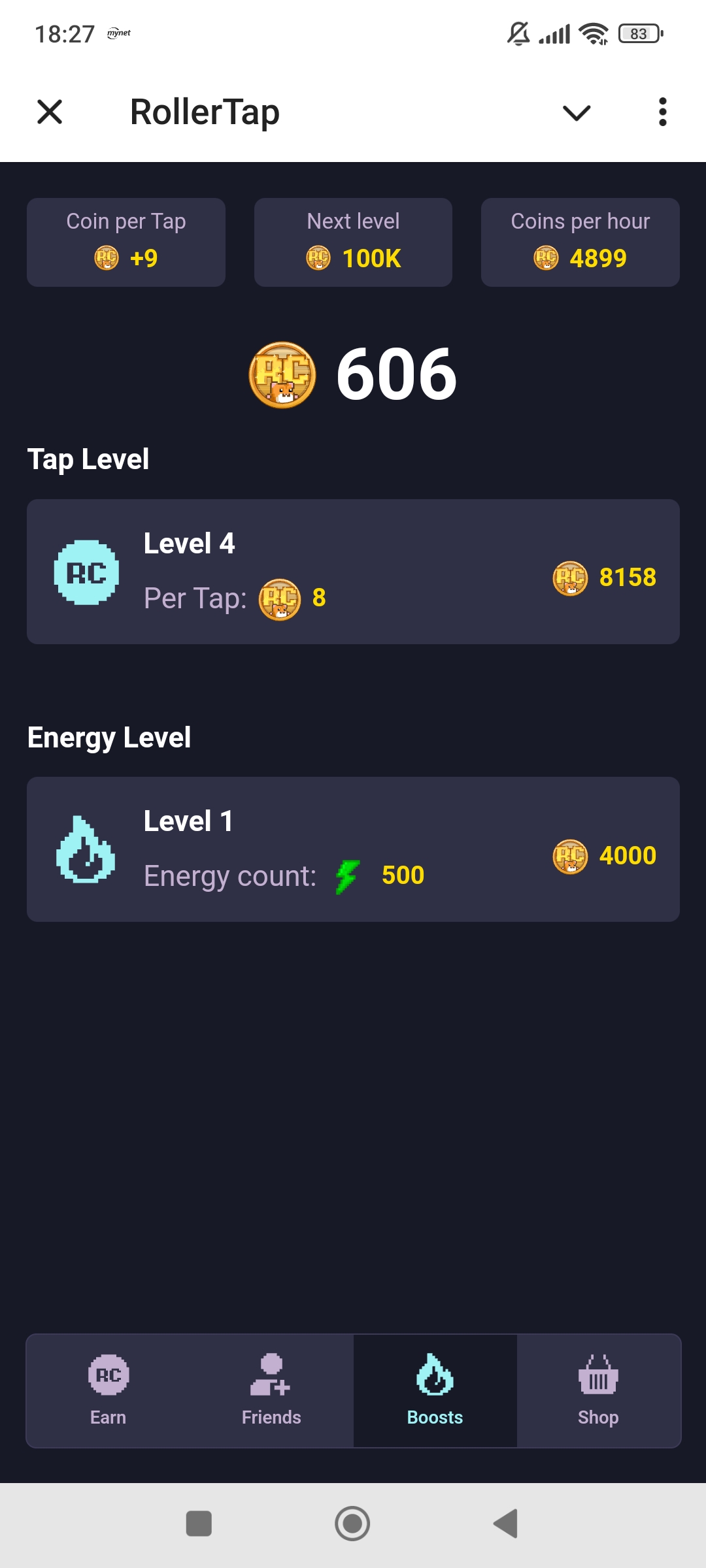Go to the home screen
The width and height of the screenshot is (706, 1568).
click(352, 1524)
